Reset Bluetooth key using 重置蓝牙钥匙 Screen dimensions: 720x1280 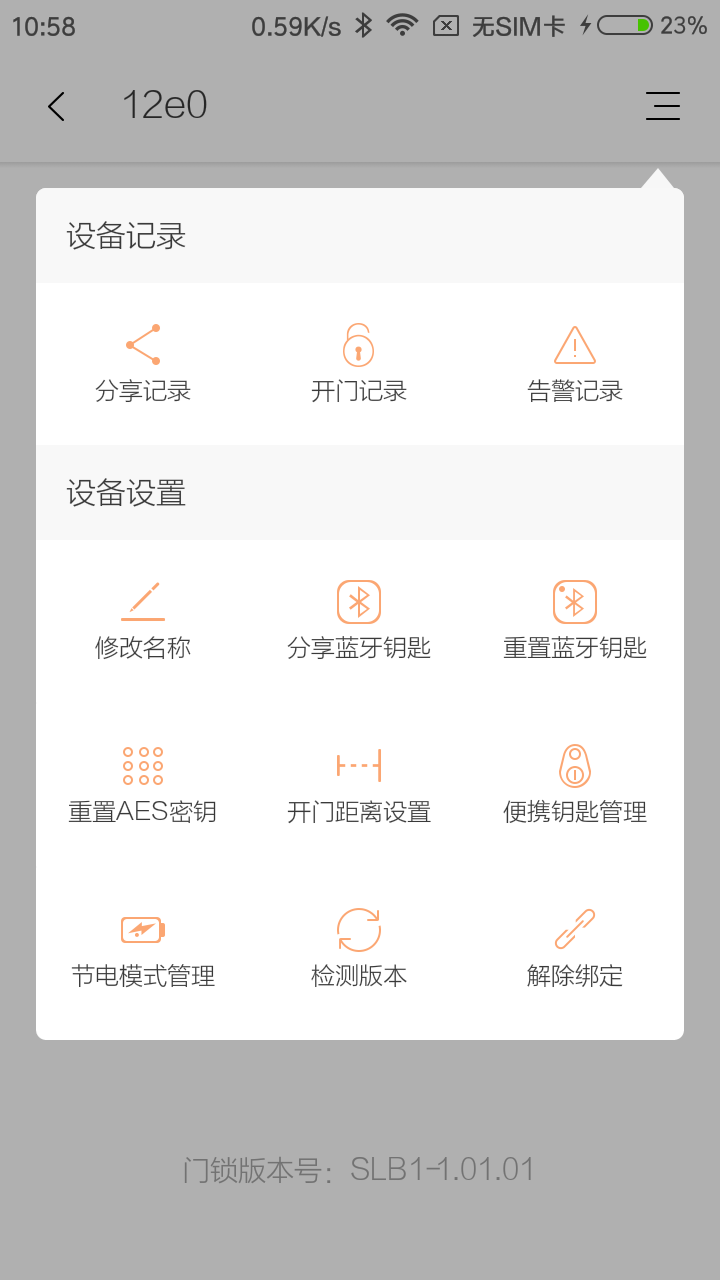[x=575, y=620]
